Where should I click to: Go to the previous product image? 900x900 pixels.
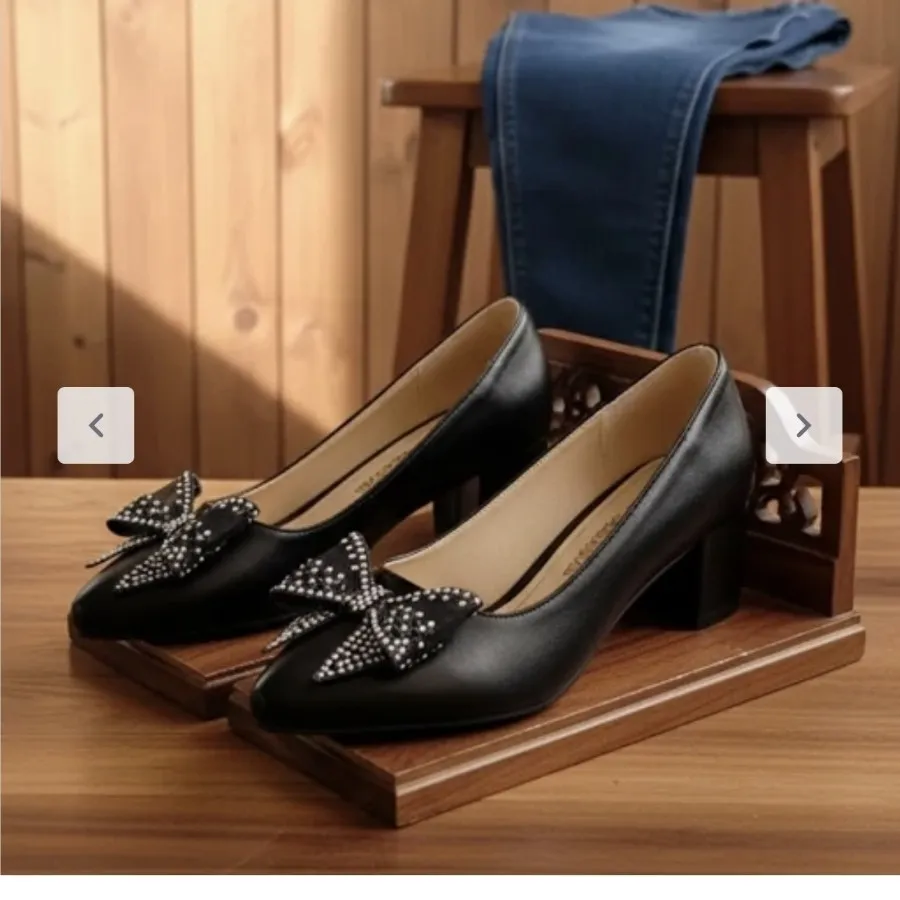pos(96,426)
